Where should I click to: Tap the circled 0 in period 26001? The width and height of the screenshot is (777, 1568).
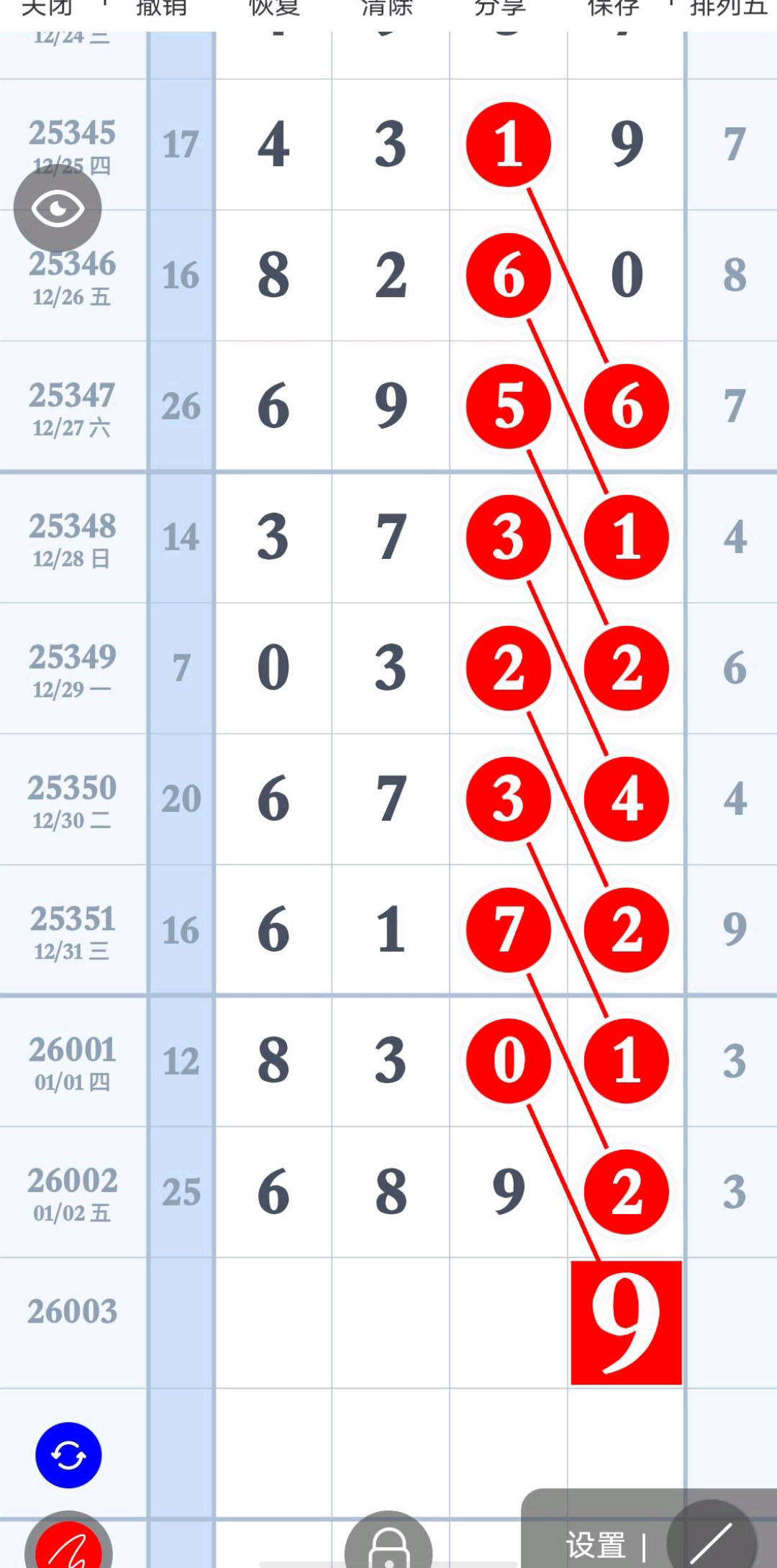pos(509,1061)
